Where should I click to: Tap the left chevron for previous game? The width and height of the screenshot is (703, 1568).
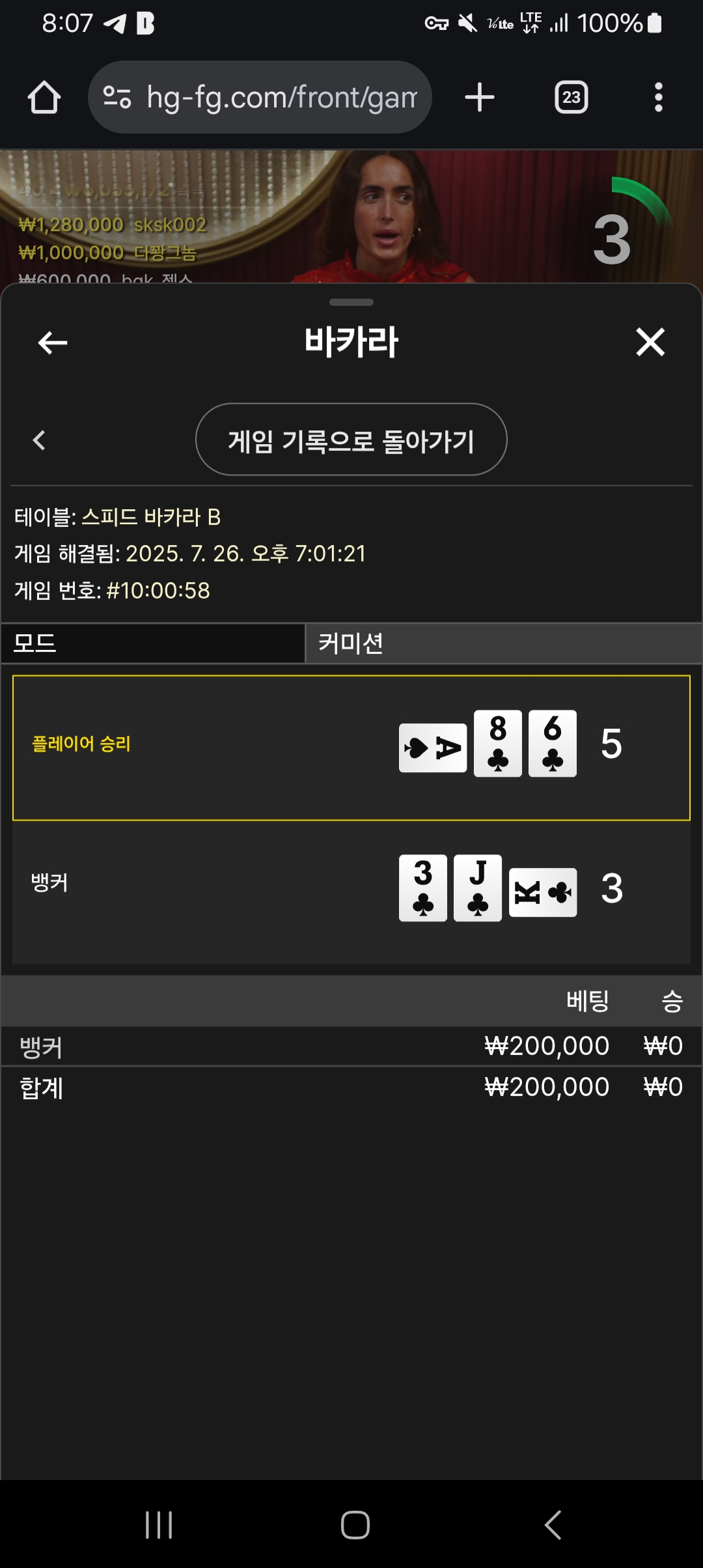click(39, 440)
